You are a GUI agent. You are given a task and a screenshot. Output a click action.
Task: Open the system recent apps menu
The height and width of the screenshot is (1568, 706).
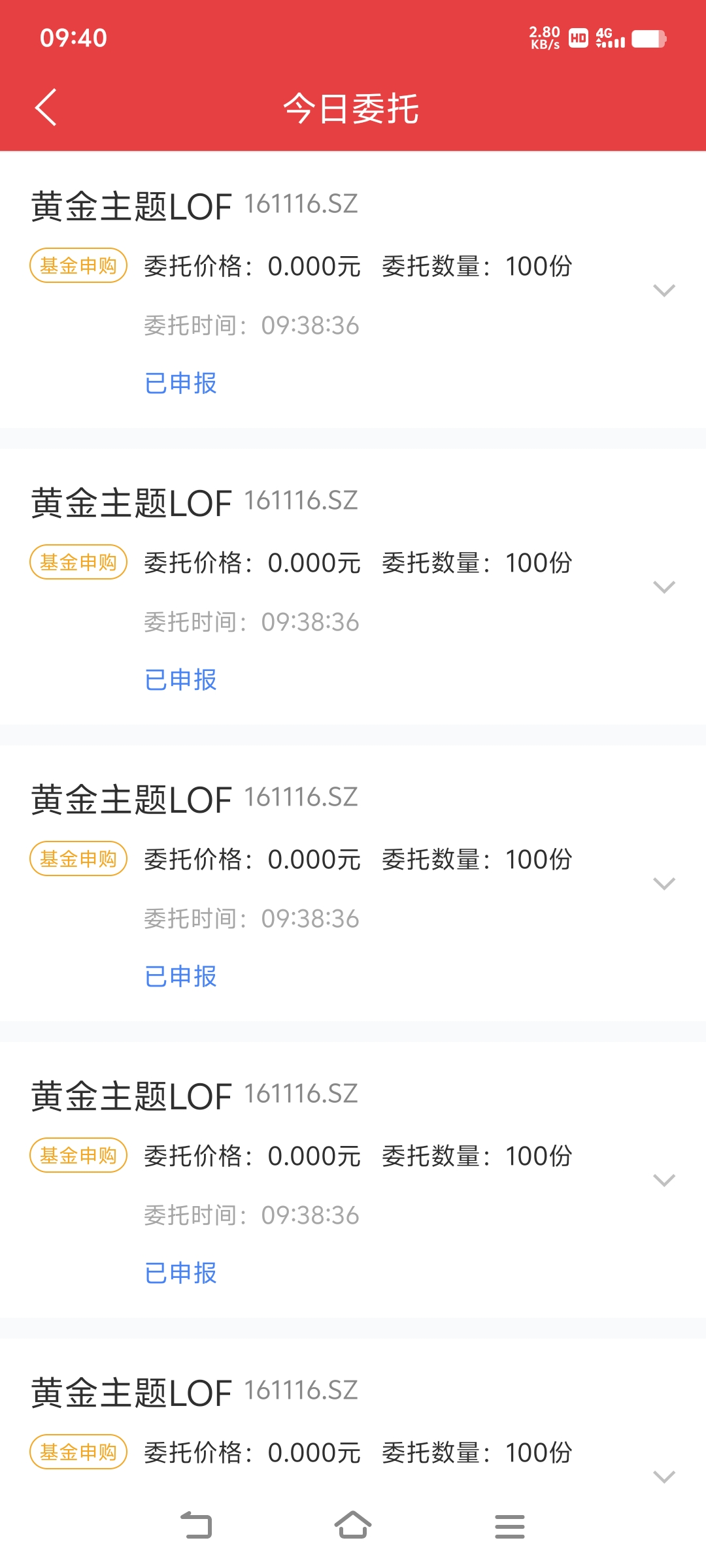point(509,1526)
